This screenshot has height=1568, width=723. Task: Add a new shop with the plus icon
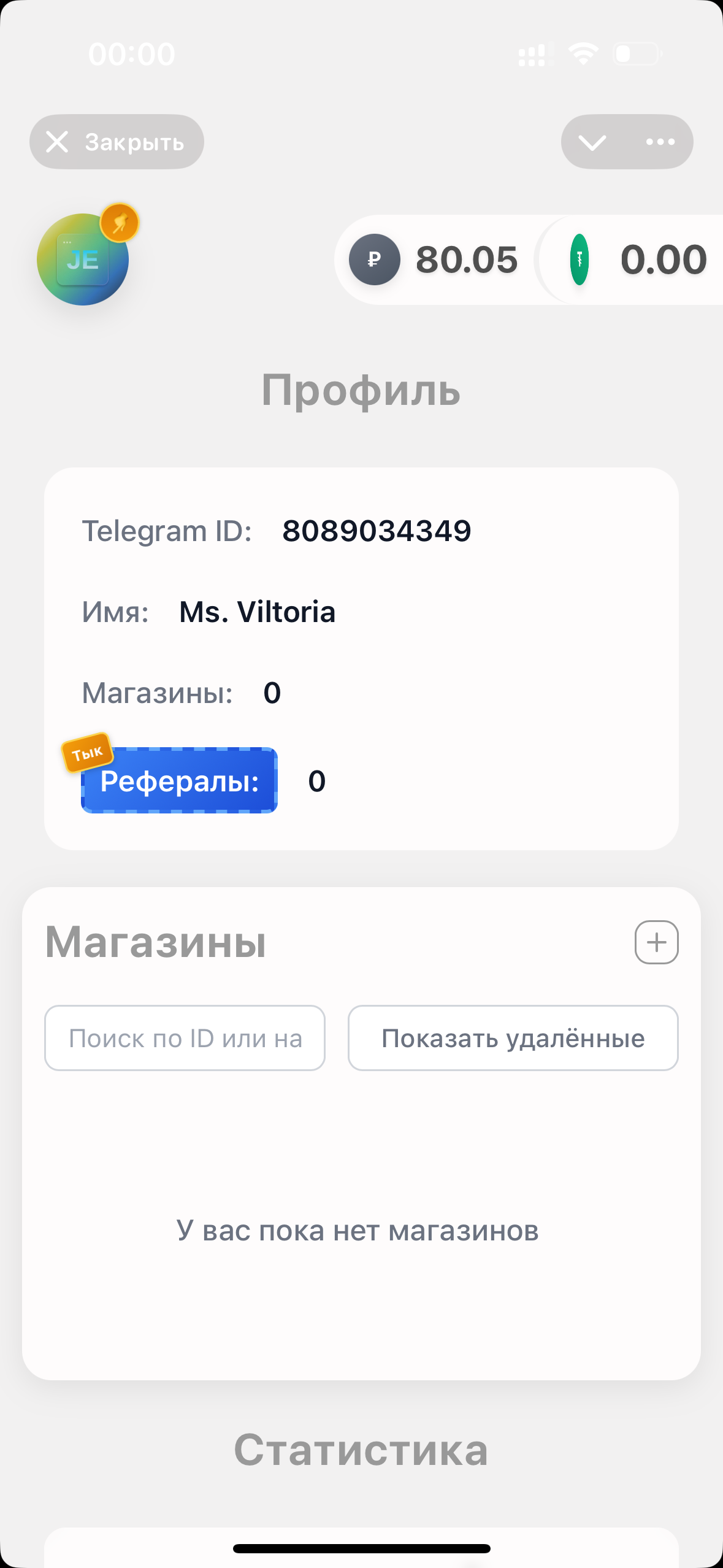pos(656,943)
